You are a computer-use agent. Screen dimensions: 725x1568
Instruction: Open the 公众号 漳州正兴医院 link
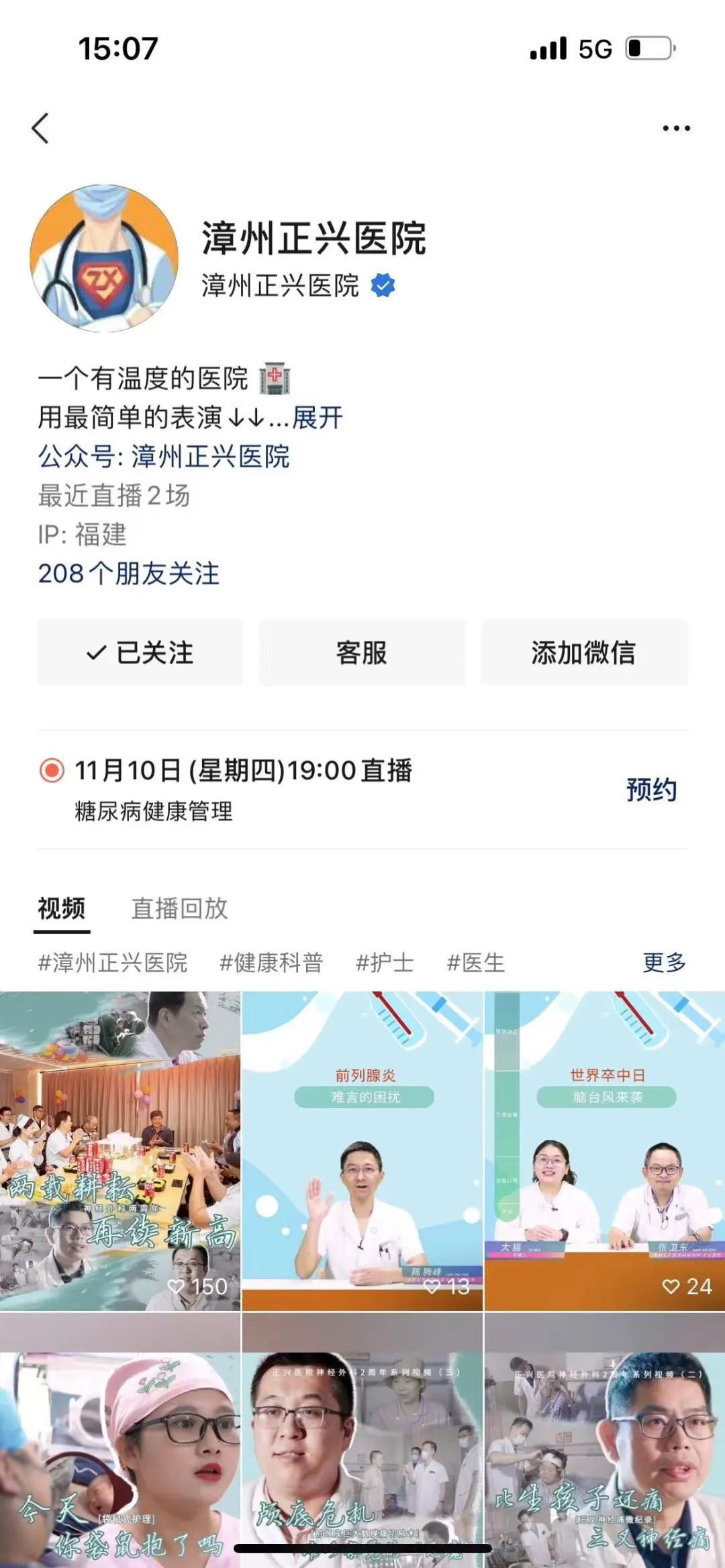(164, 456)
